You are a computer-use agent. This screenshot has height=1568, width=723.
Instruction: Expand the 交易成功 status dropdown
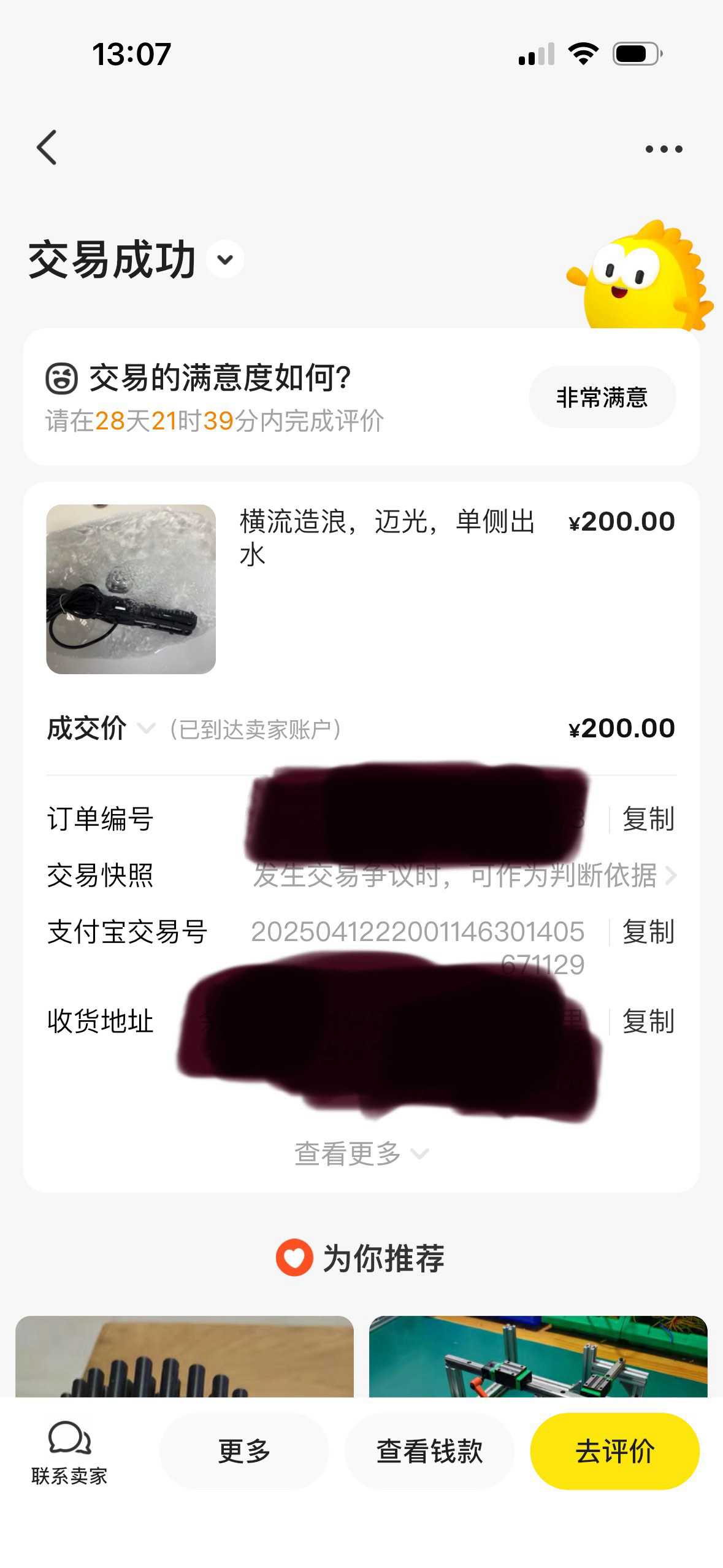click(225, 259)
